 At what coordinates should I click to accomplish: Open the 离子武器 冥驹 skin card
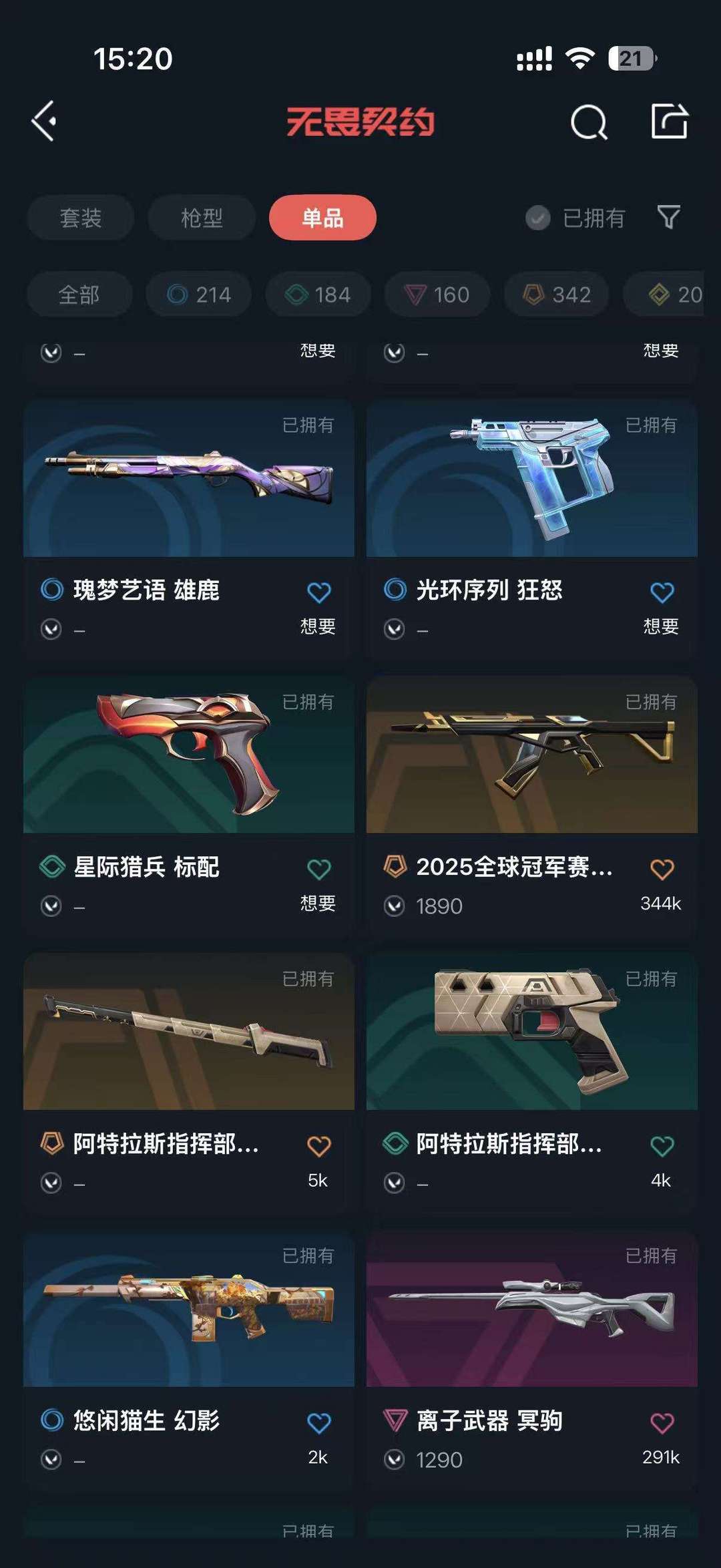point(532,1360)
